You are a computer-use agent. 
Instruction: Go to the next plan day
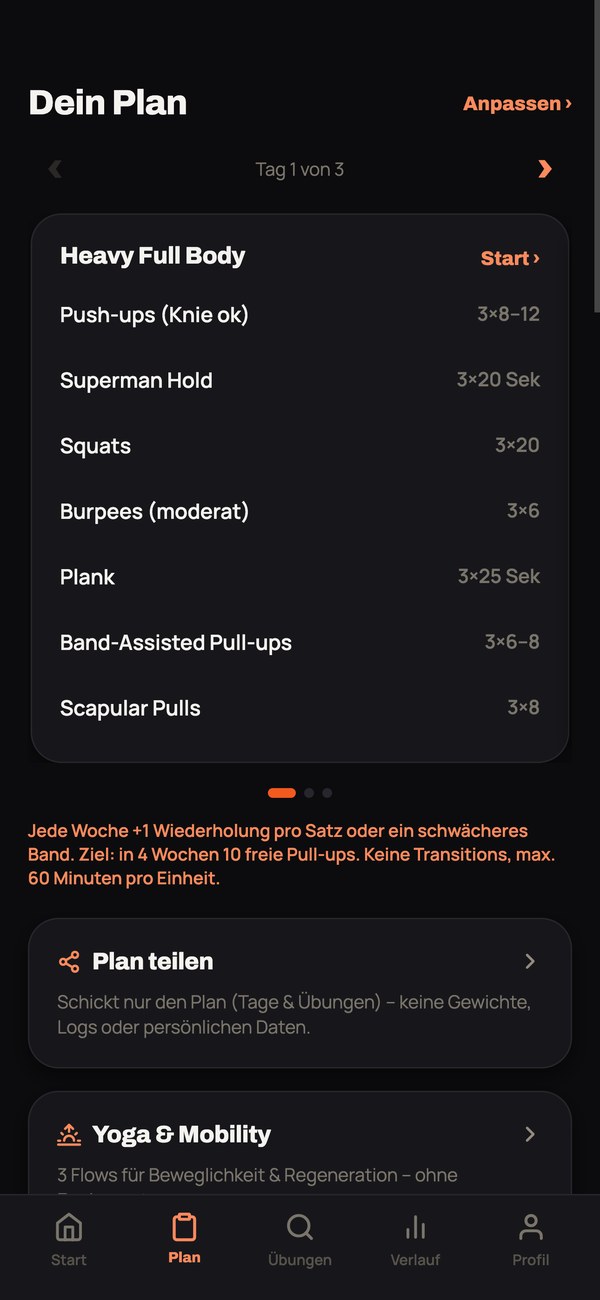545,169
